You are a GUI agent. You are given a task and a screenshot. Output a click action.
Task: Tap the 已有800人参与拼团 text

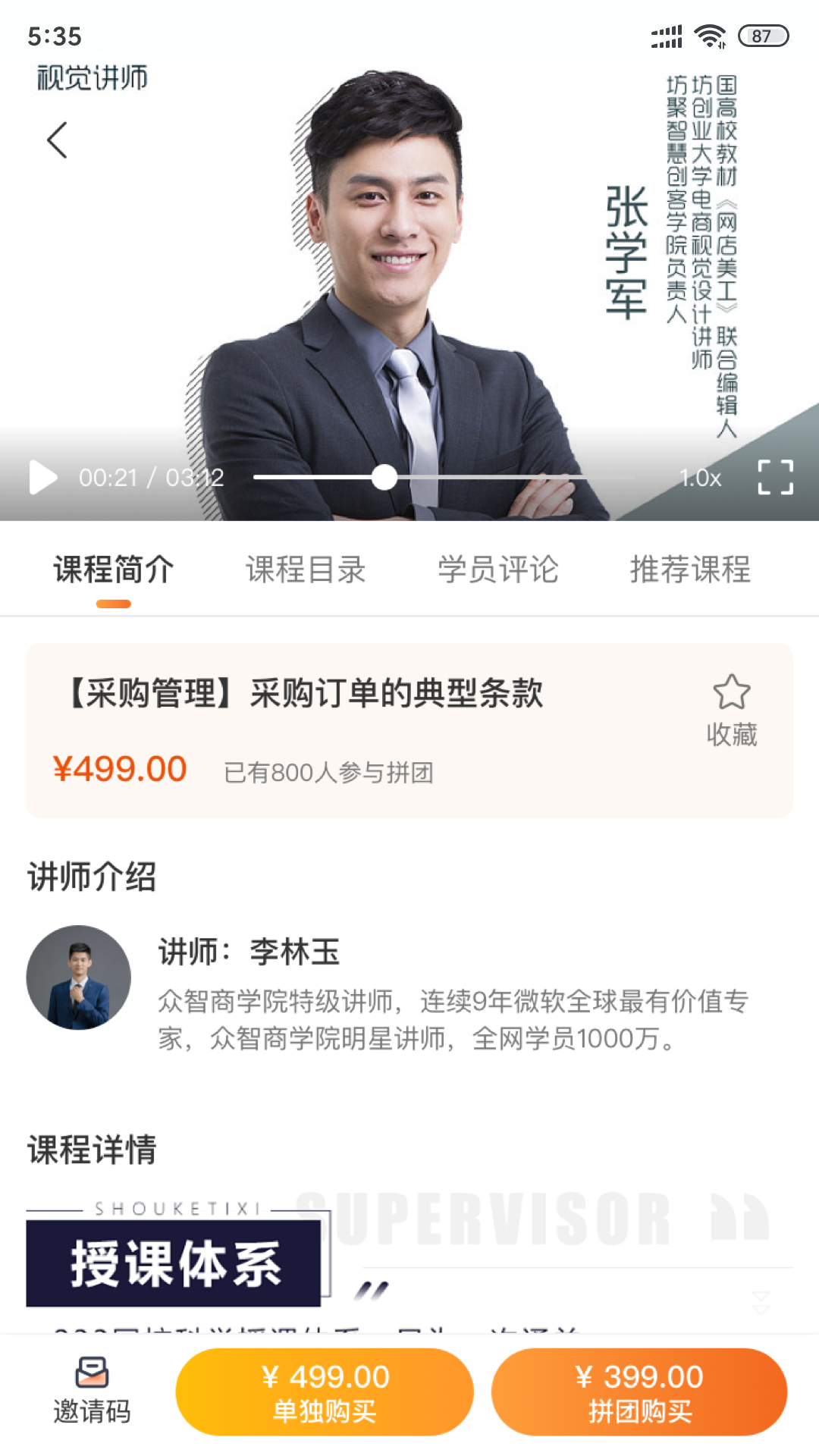click(332, 772)
